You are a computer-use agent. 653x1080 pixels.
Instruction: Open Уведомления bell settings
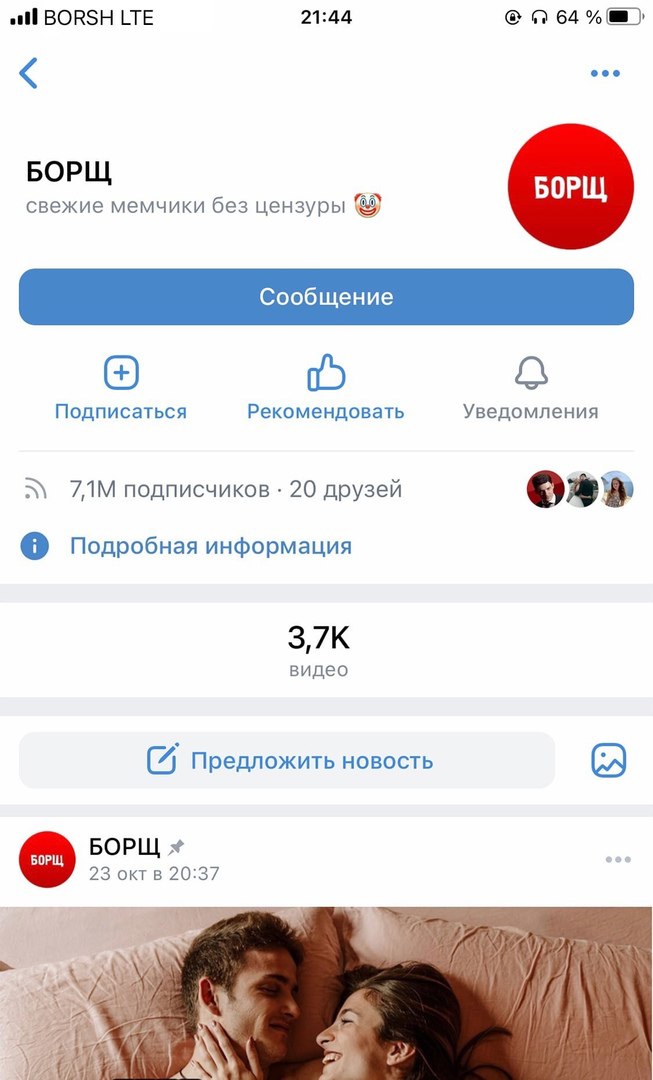(531, 390)
